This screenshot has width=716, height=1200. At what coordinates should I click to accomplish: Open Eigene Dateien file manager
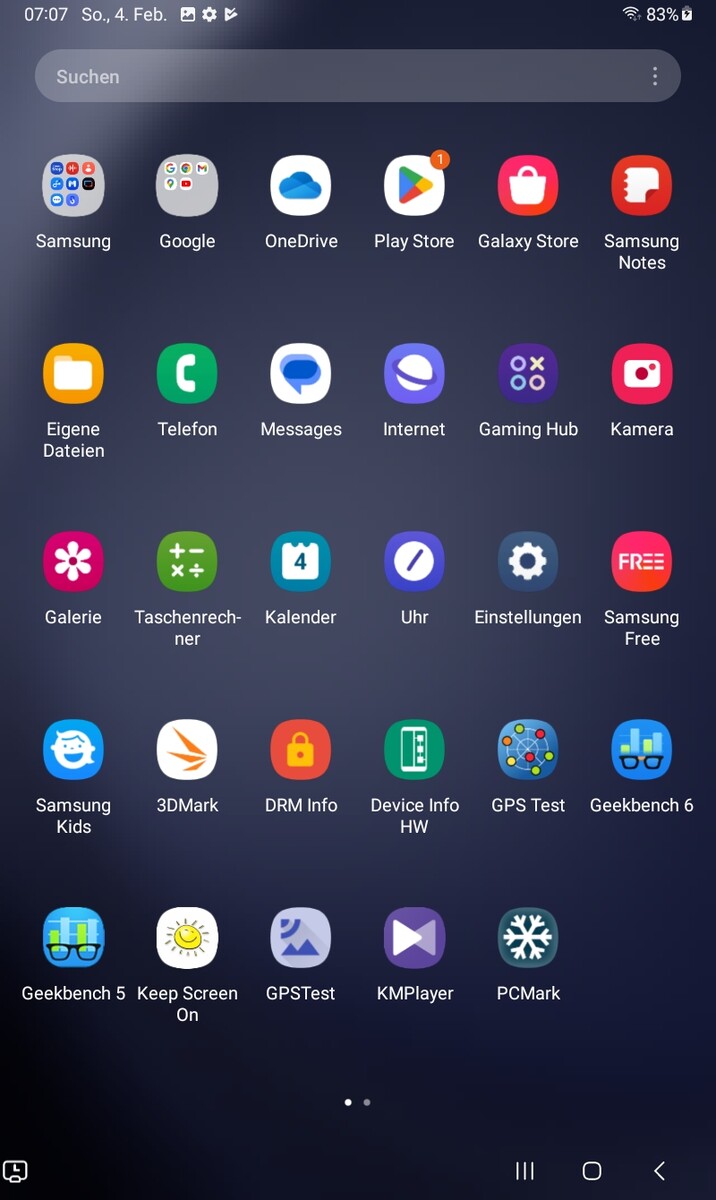pos(73,374)
